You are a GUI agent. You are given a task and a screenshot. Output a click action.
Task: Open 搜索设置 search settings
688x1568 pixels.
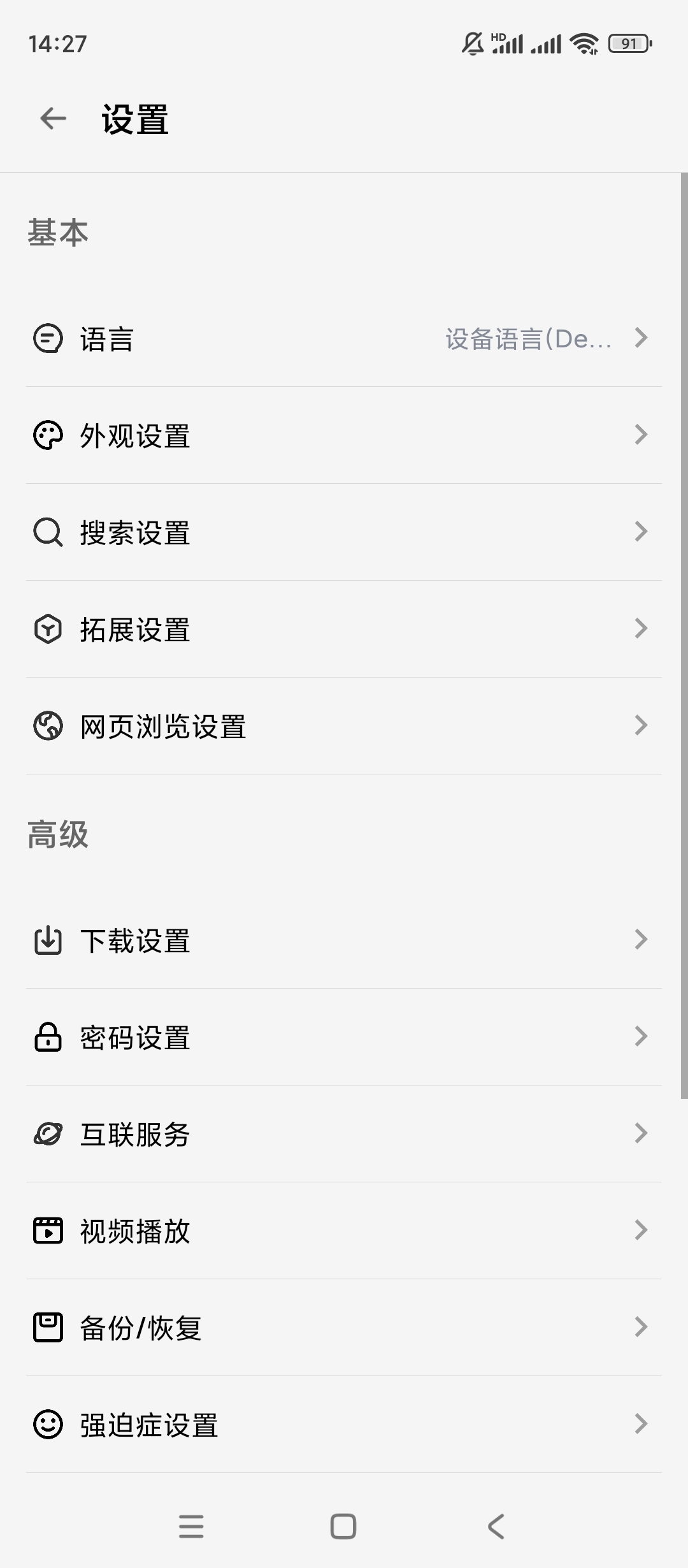click(x=344, y=532)
